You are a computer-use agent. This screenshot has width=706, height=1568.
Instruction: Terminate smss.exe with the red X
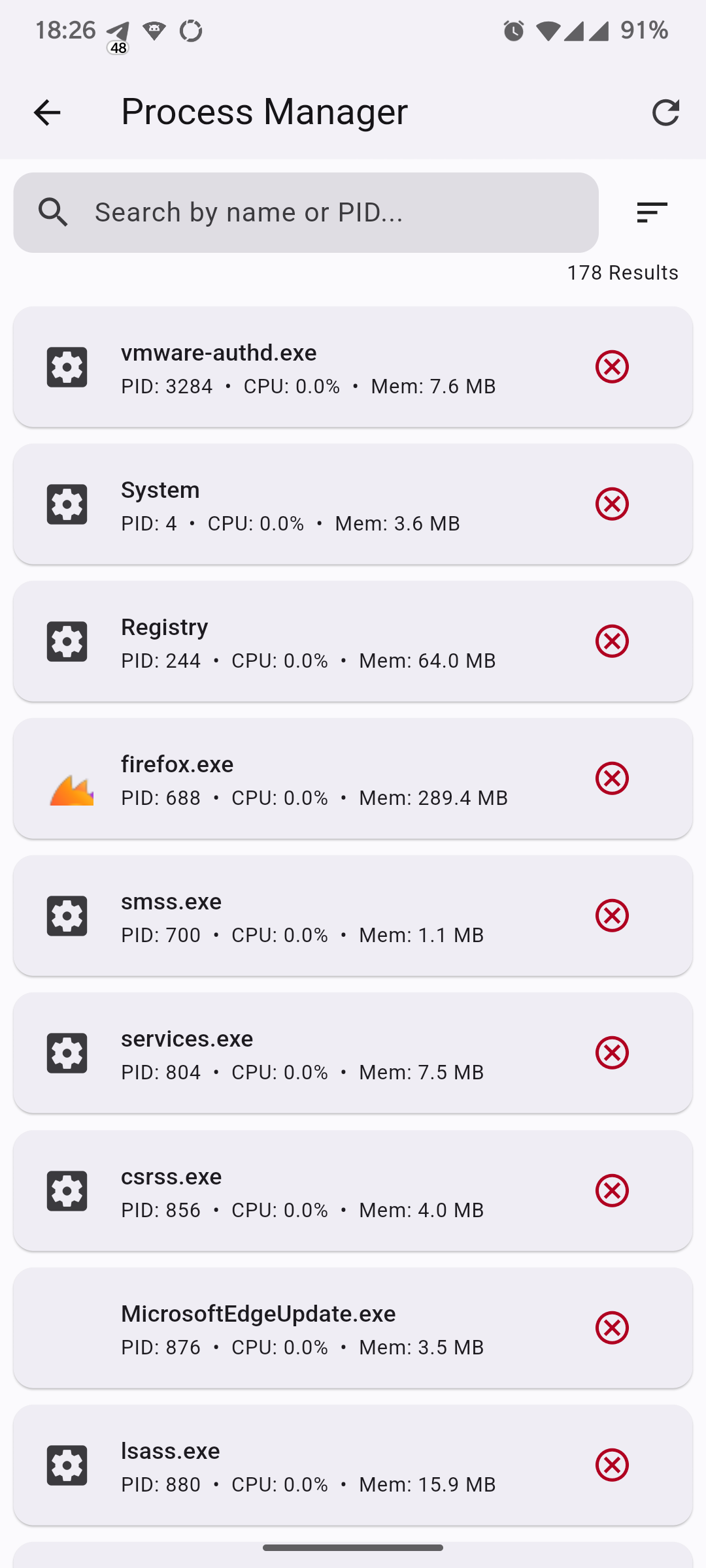point(612,915)
